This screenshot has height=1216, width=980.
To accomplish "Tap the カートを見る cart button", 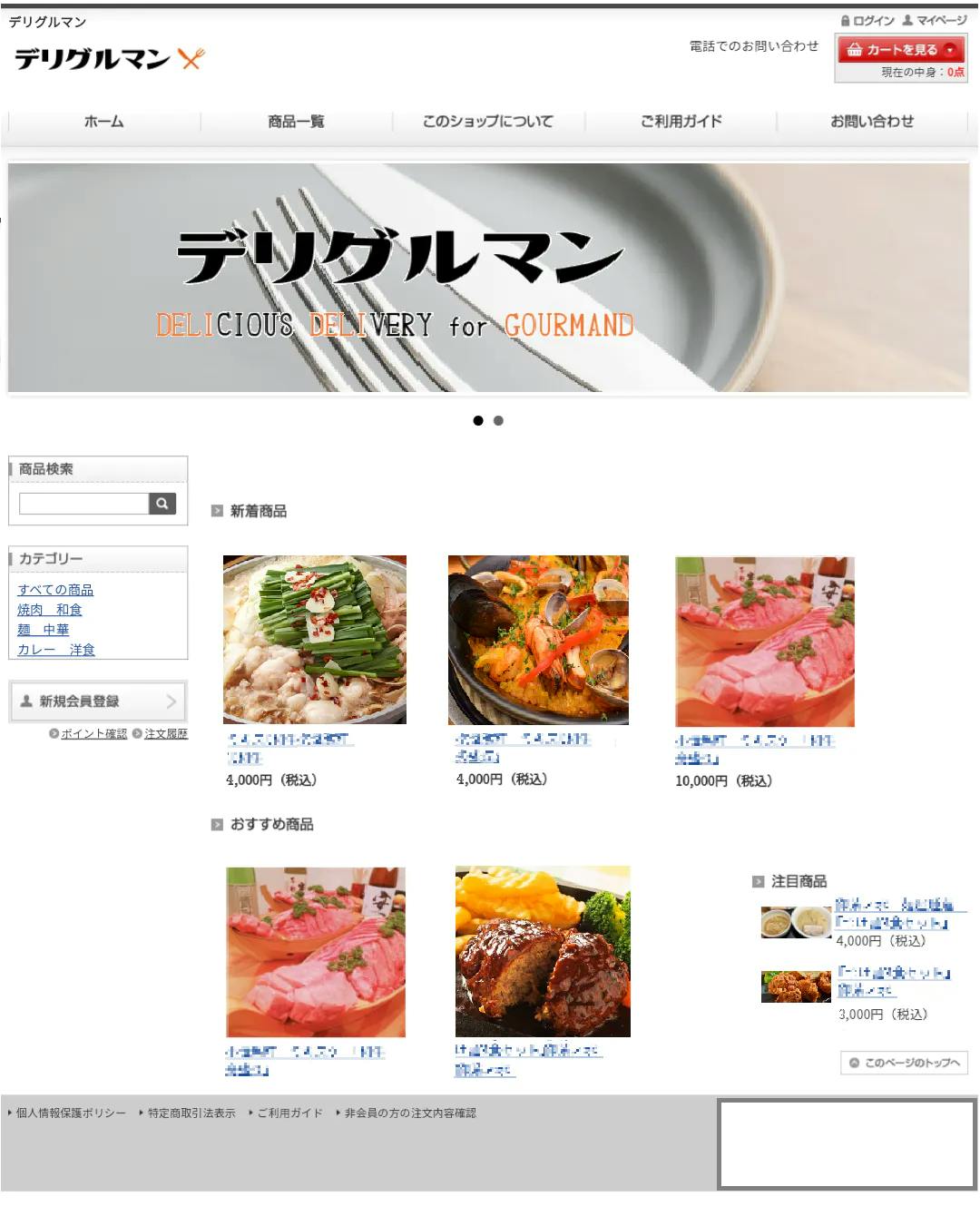I will click(900, 50).
